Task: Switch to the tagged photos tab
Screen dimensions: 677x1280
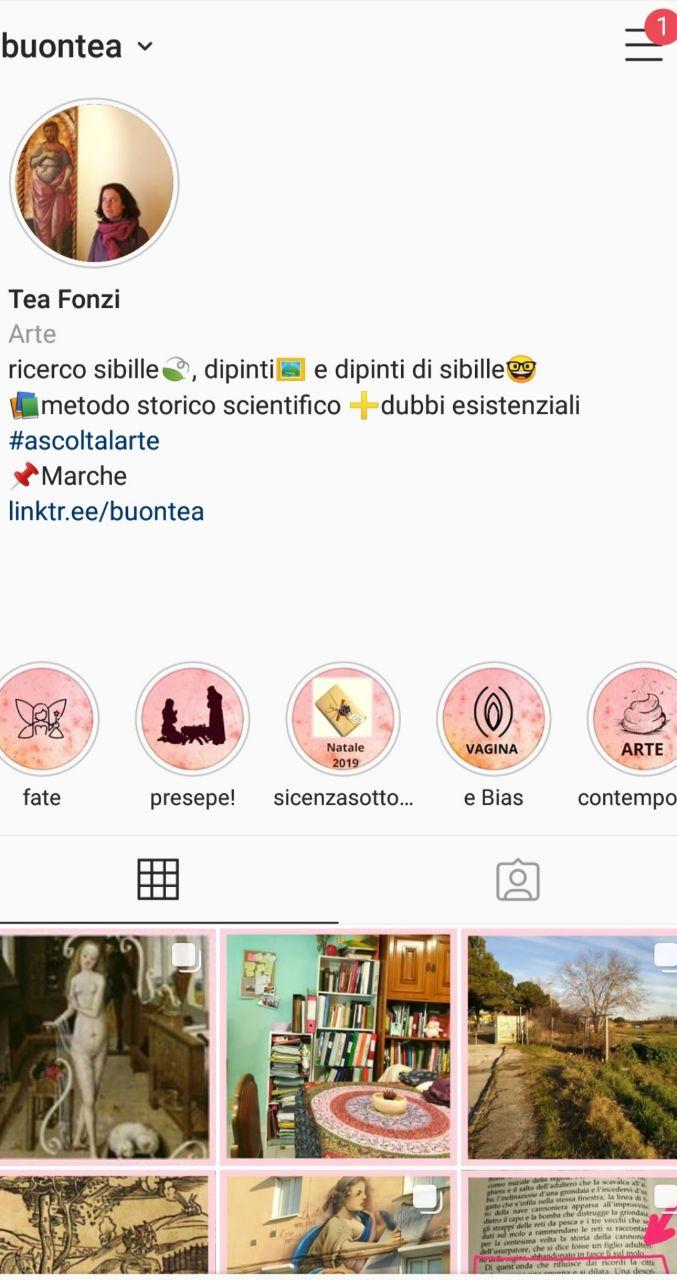Action: [x=517, y=880]
